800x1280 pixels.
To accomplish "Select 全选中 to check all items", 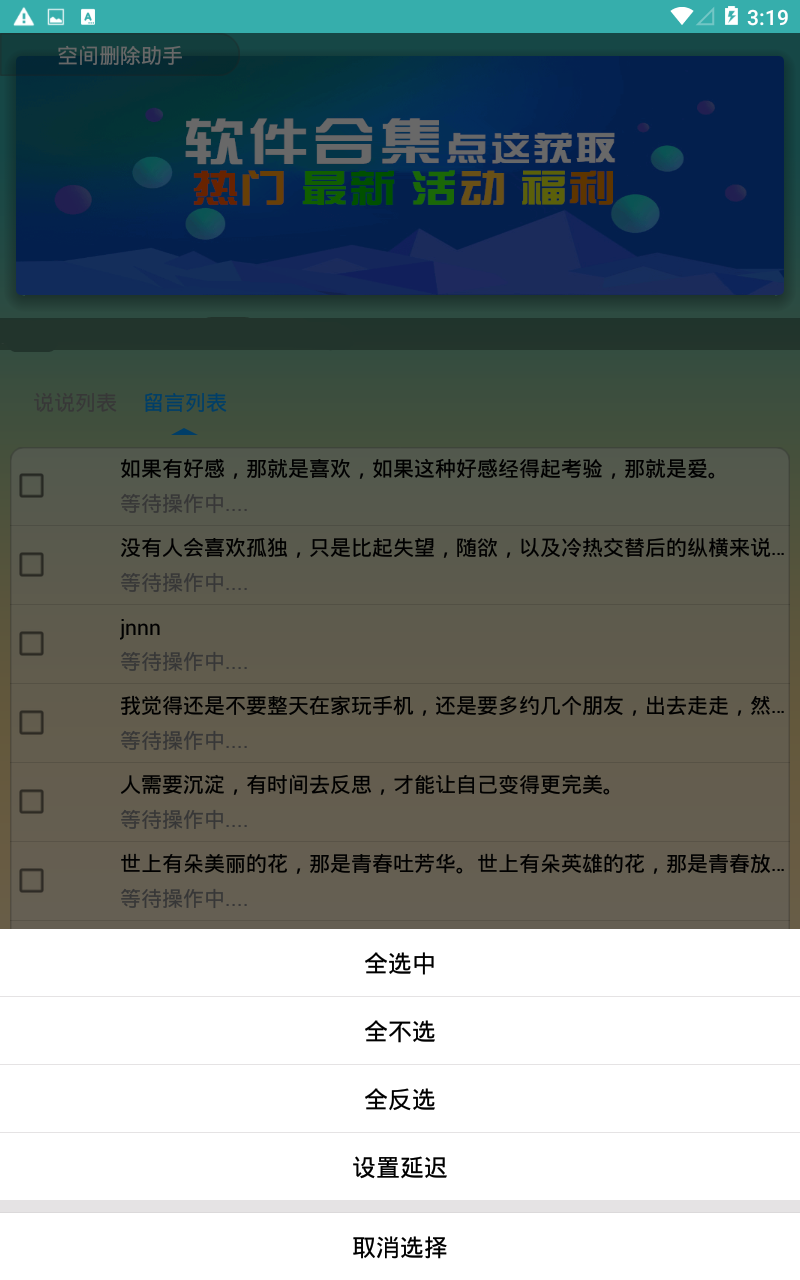I will pyautogui.click(x=400, y=963).
